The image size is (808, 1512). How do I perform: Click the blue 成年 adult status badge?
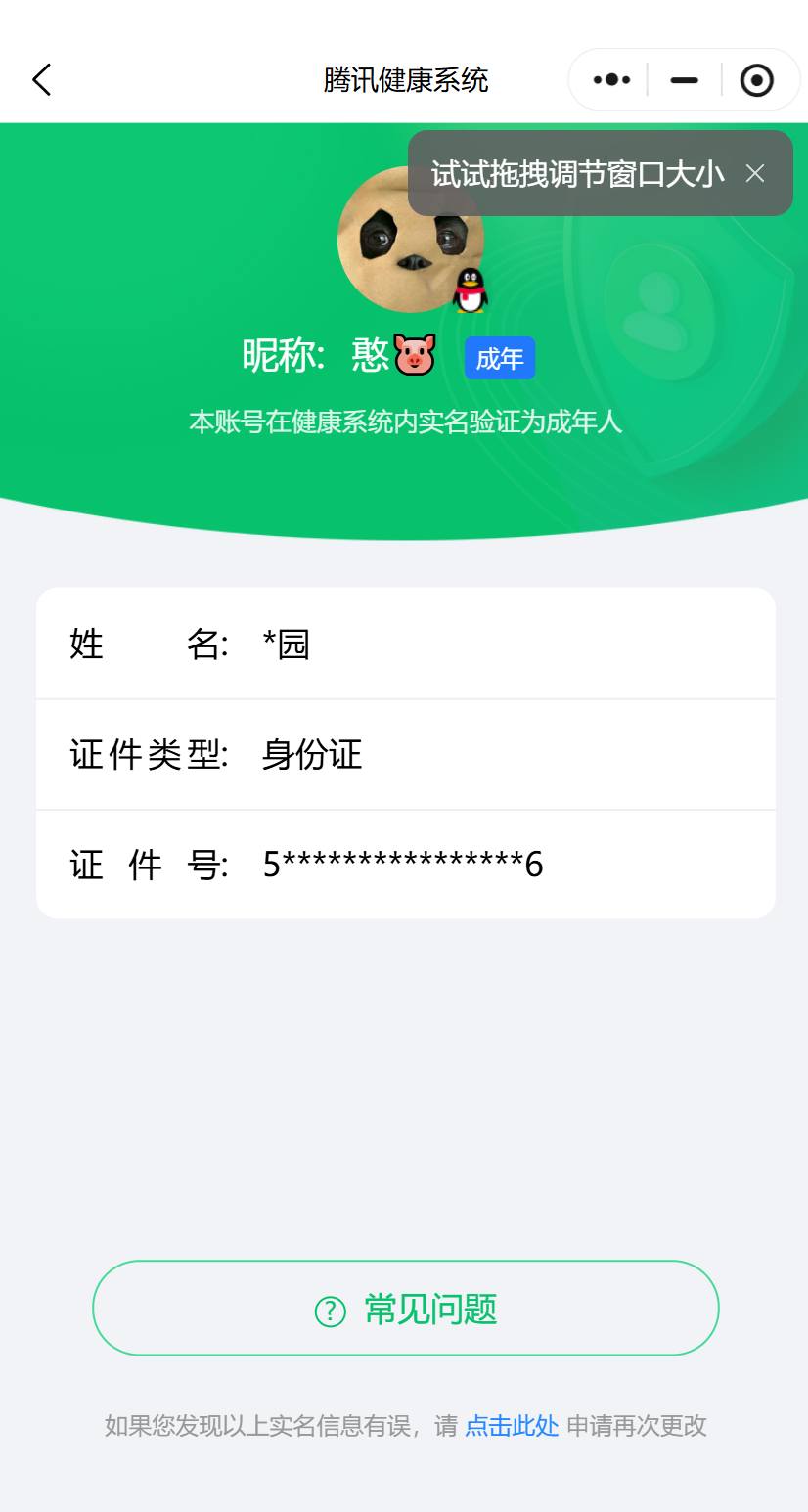tap(499, 359)
